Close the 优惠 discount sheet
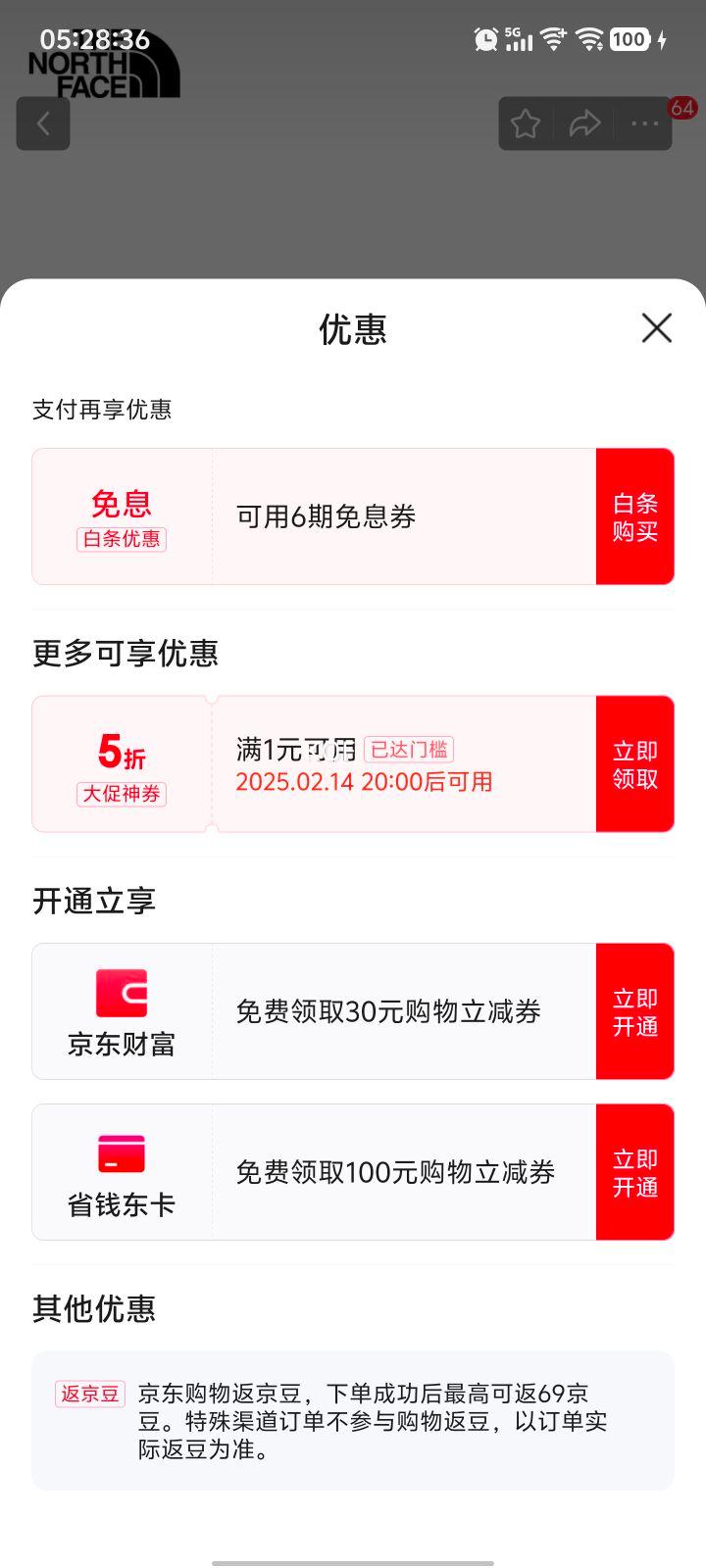The height and width of the screenshot is (1568, 706). point(657,328)
